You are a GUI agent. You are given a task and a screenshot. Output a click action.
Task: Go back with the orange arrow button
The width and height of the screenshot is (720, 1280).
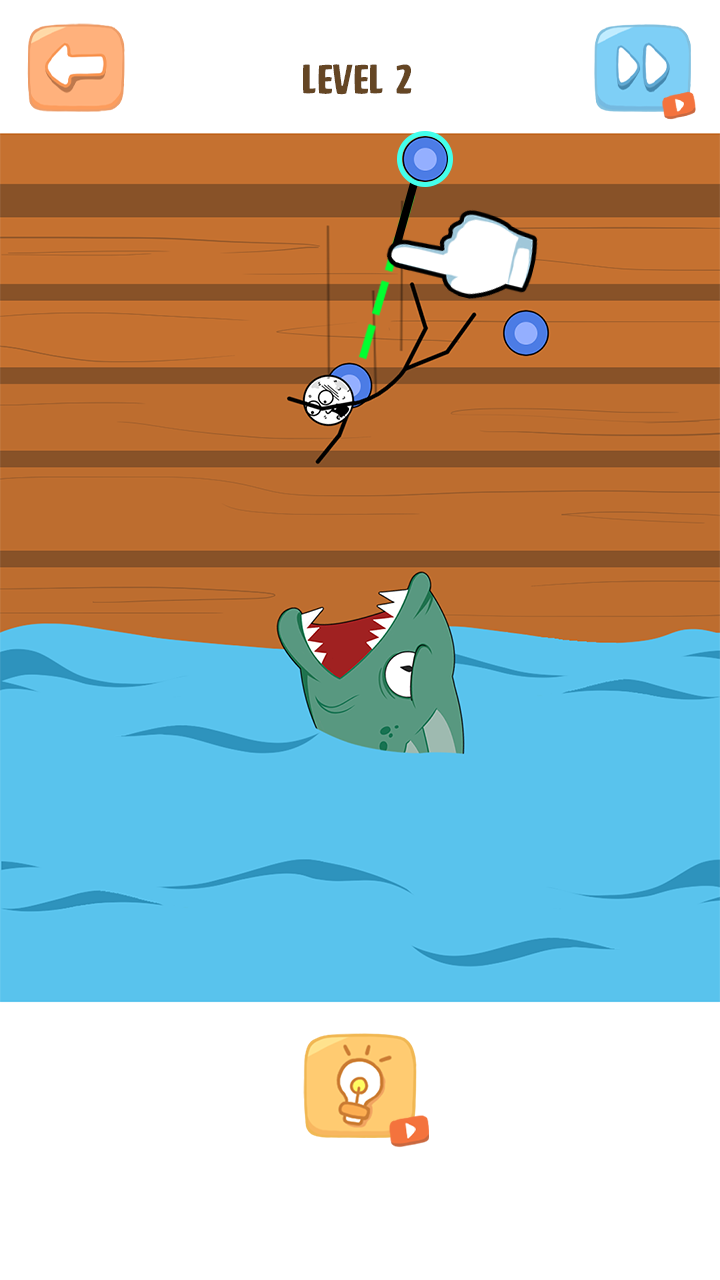pyautogui.click(x=76, y=67)
